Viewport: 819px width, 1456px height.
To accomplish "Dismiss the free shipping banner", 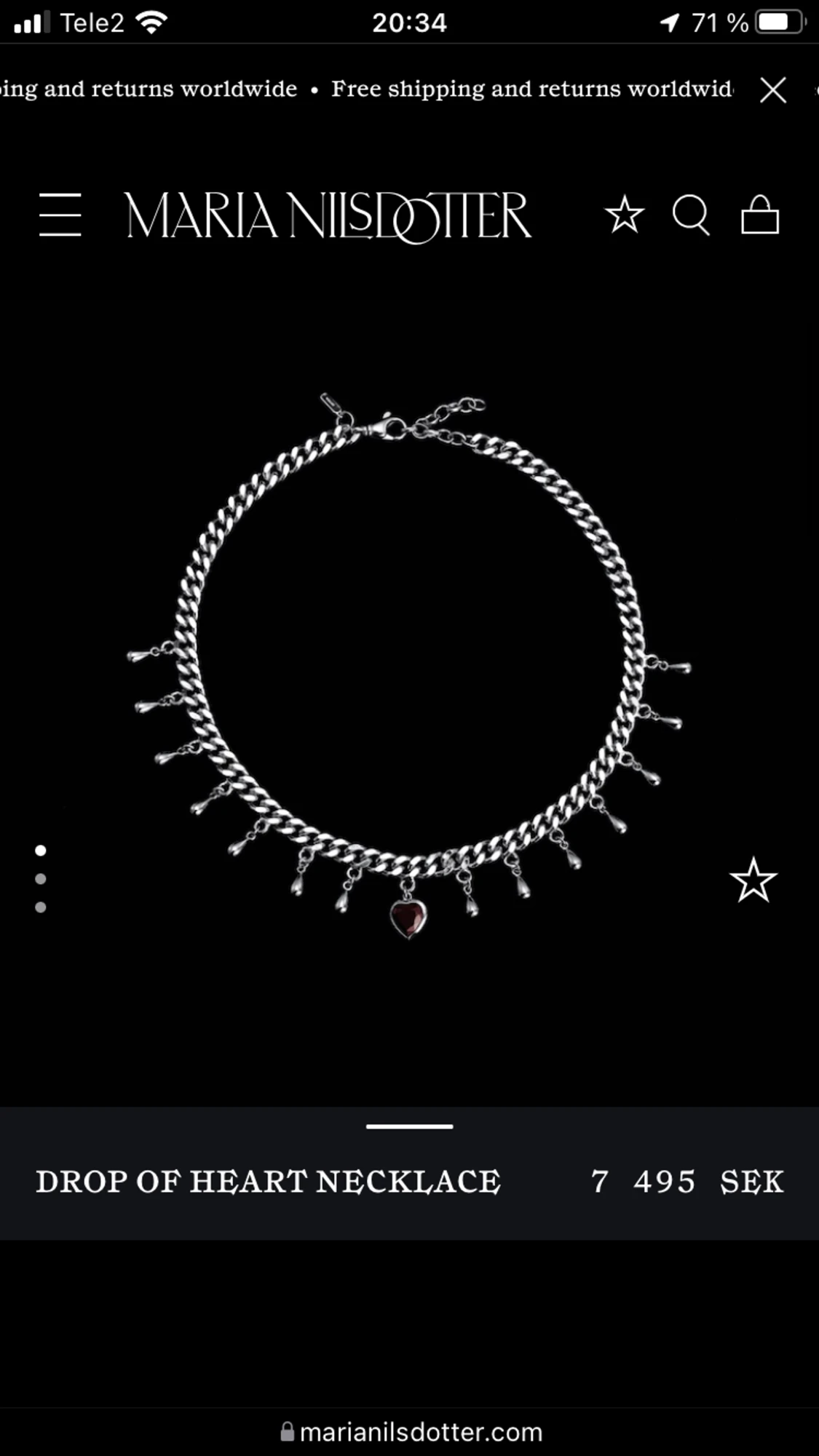I will click(773, 90).
